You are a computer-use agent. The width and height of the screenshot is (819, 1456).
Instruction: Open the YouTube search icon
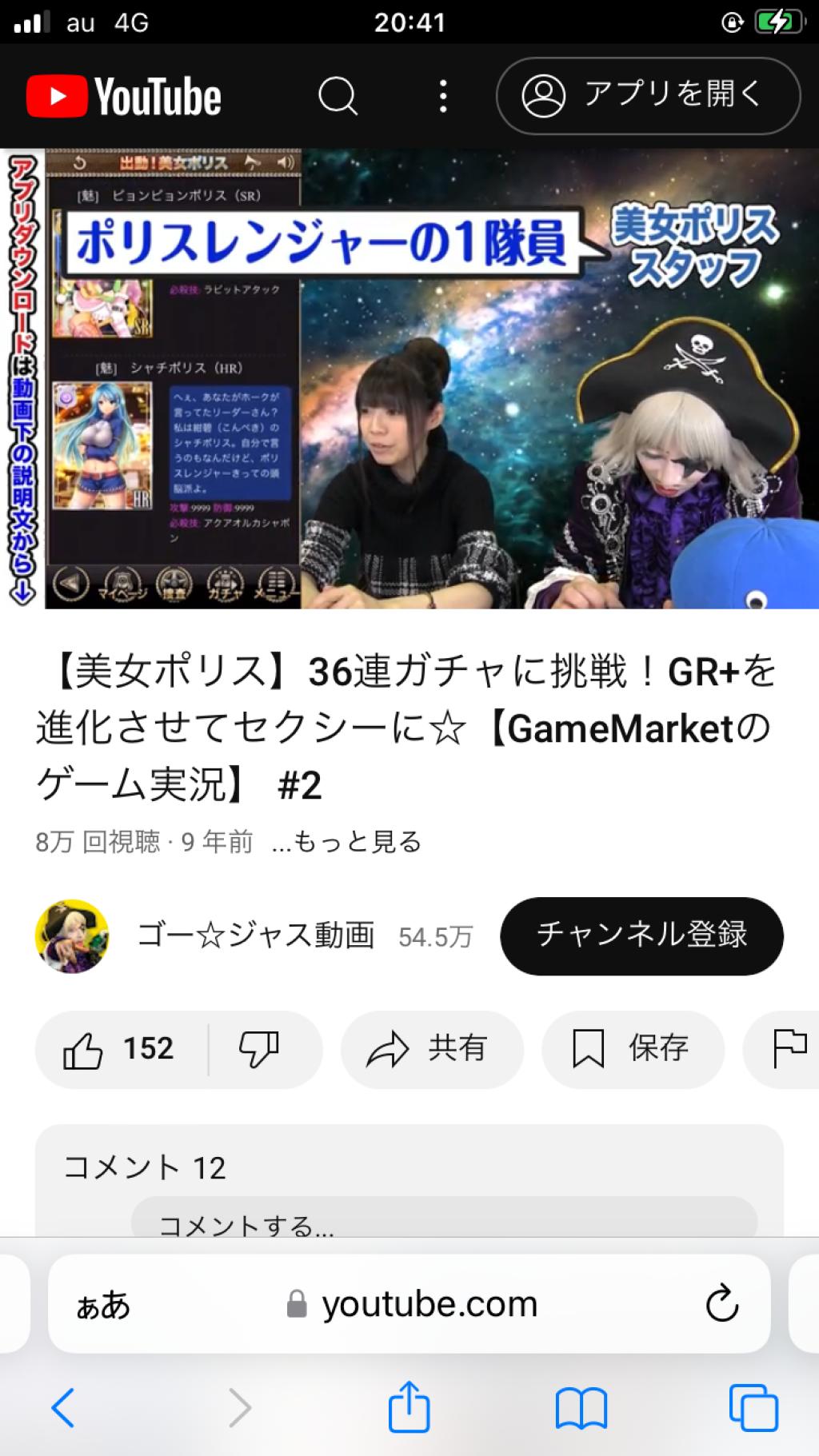(x=338, y=97)
